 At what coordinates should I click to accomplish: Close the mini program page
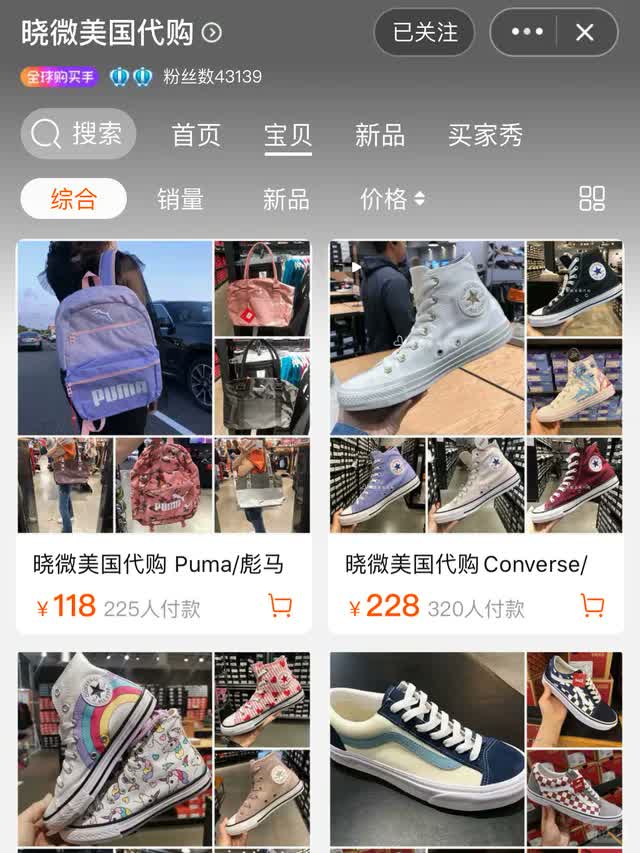point(585,33)
